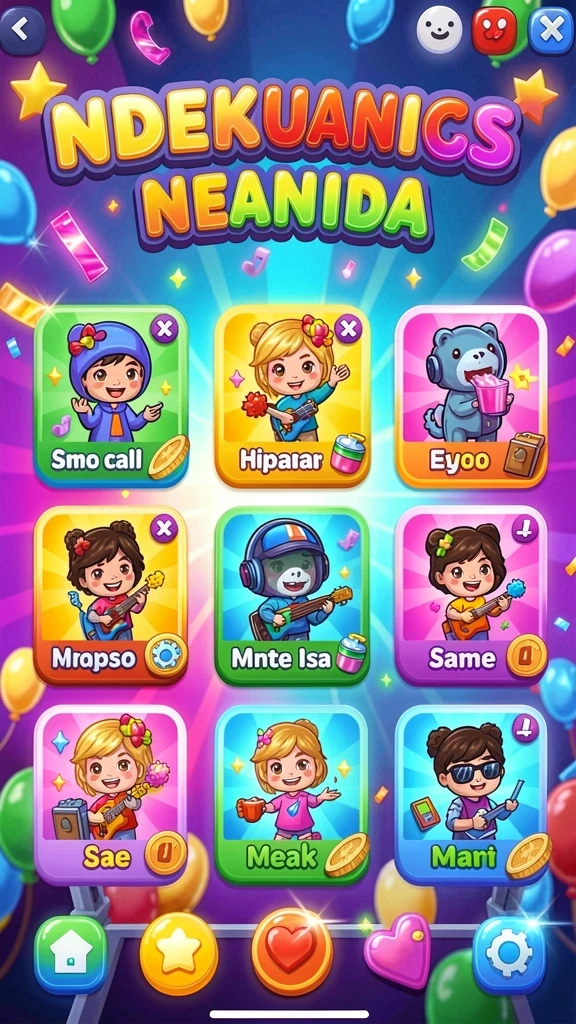Open the yellow star button
The image size is (576, 1024).
[x=178, y=953]
